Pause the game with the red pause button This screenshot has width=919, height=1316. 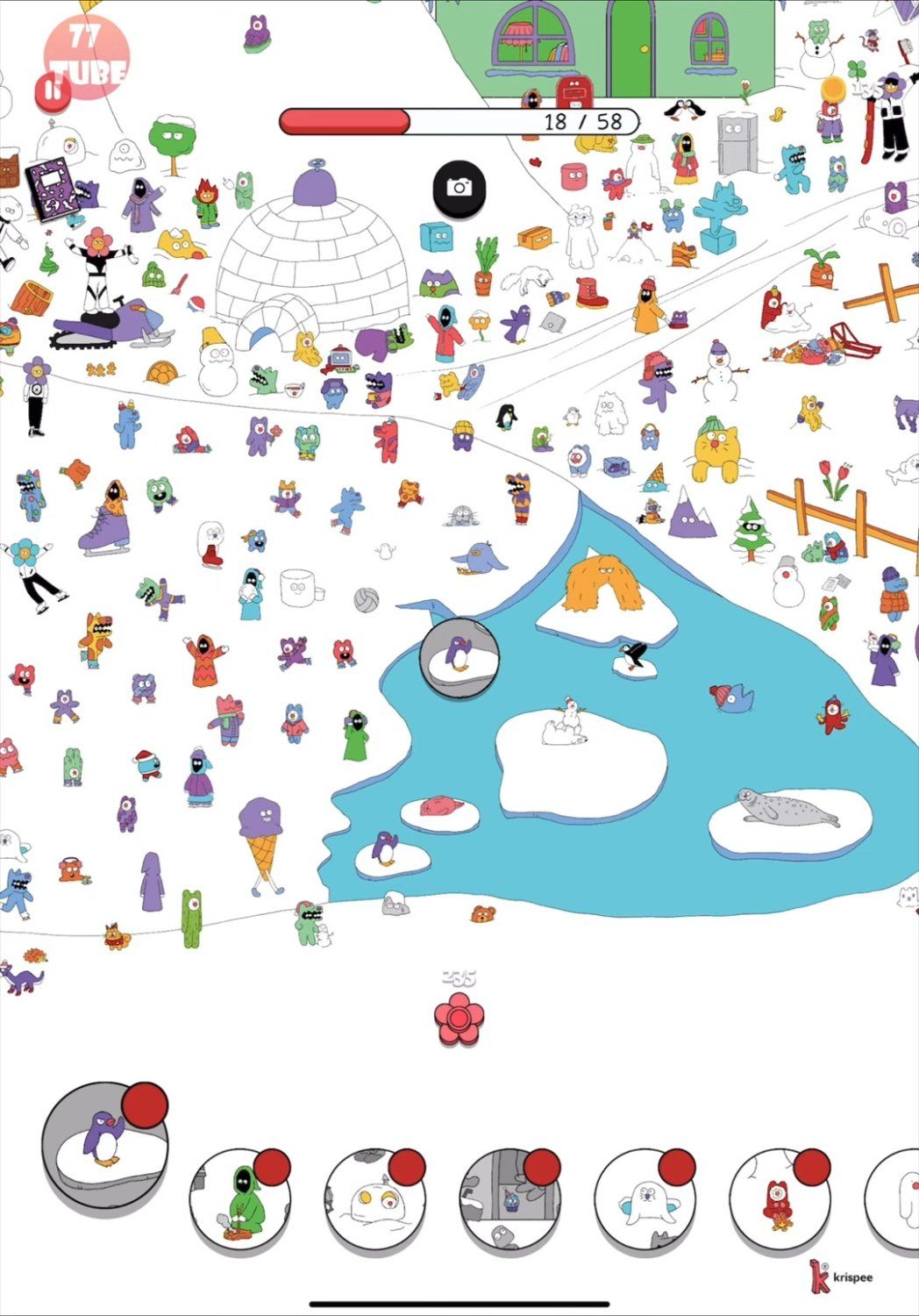[53, 91]
